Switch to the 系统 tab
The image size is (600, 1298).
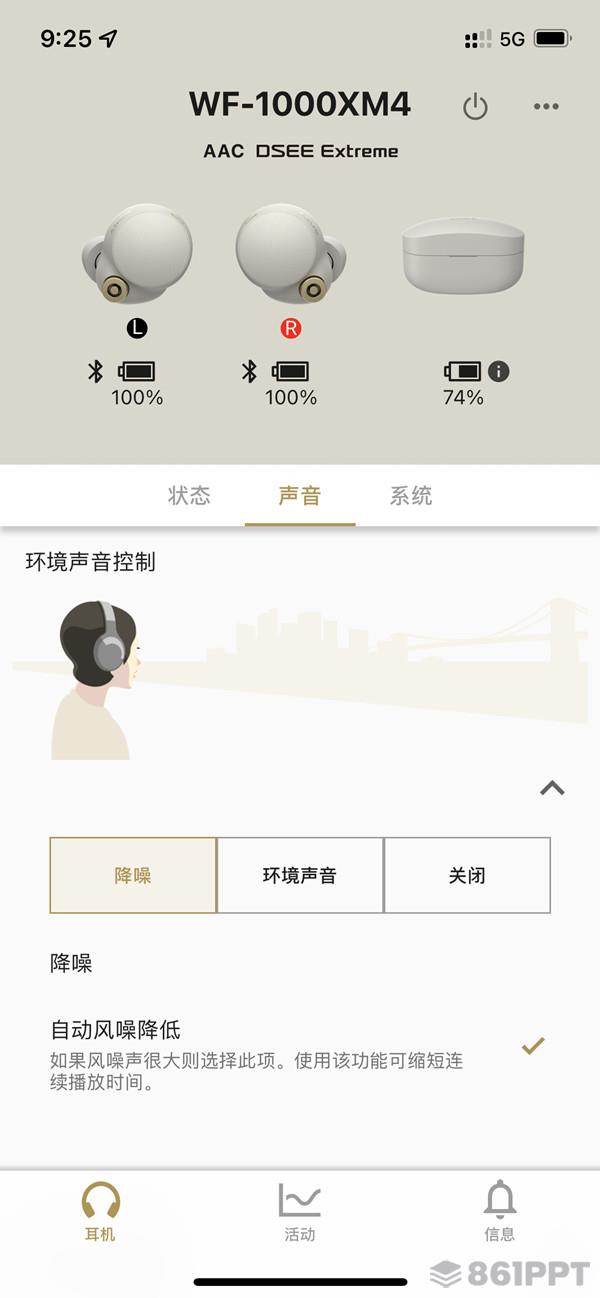pos(411,496)
